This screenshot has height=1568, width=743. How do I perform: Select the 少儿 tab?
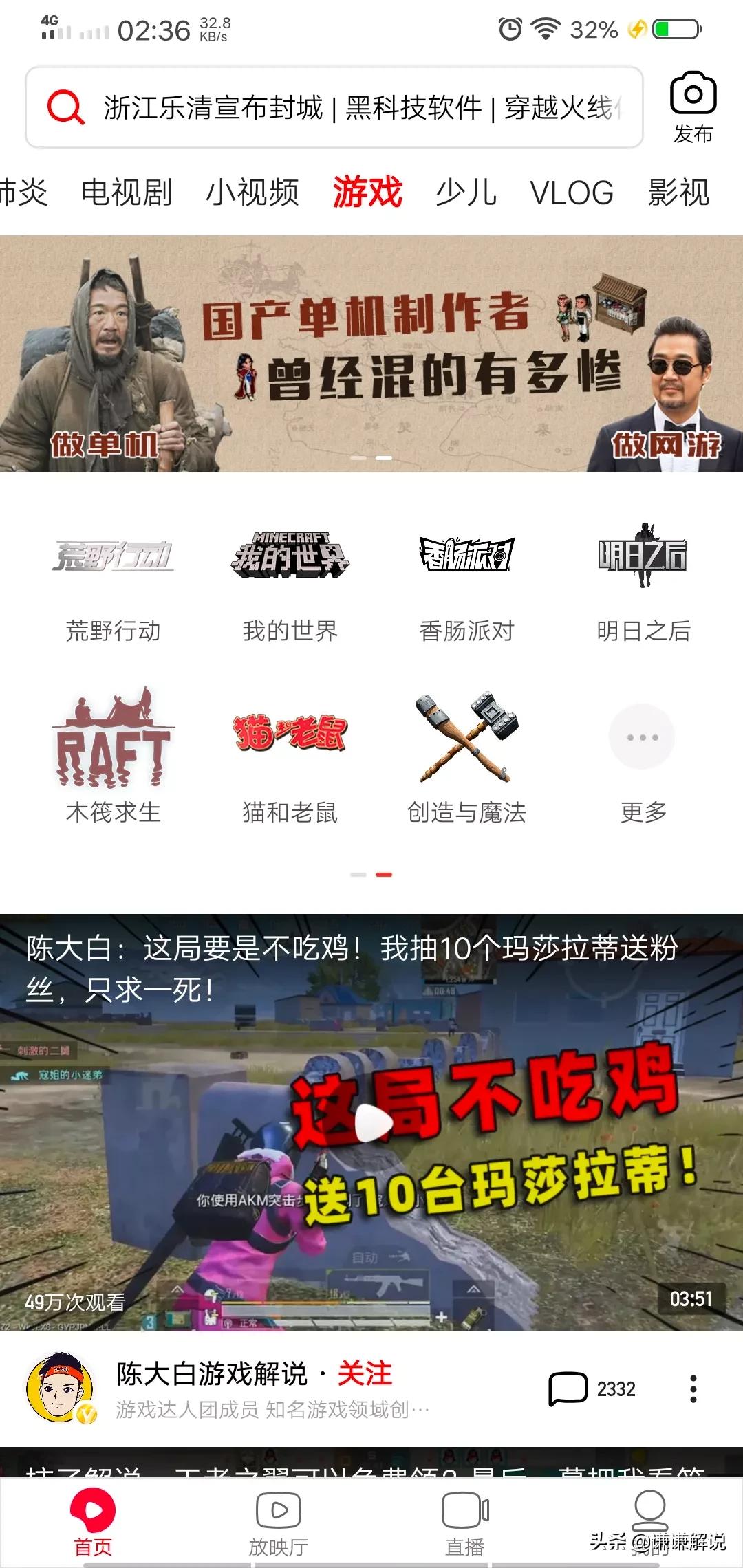[466, 192]
